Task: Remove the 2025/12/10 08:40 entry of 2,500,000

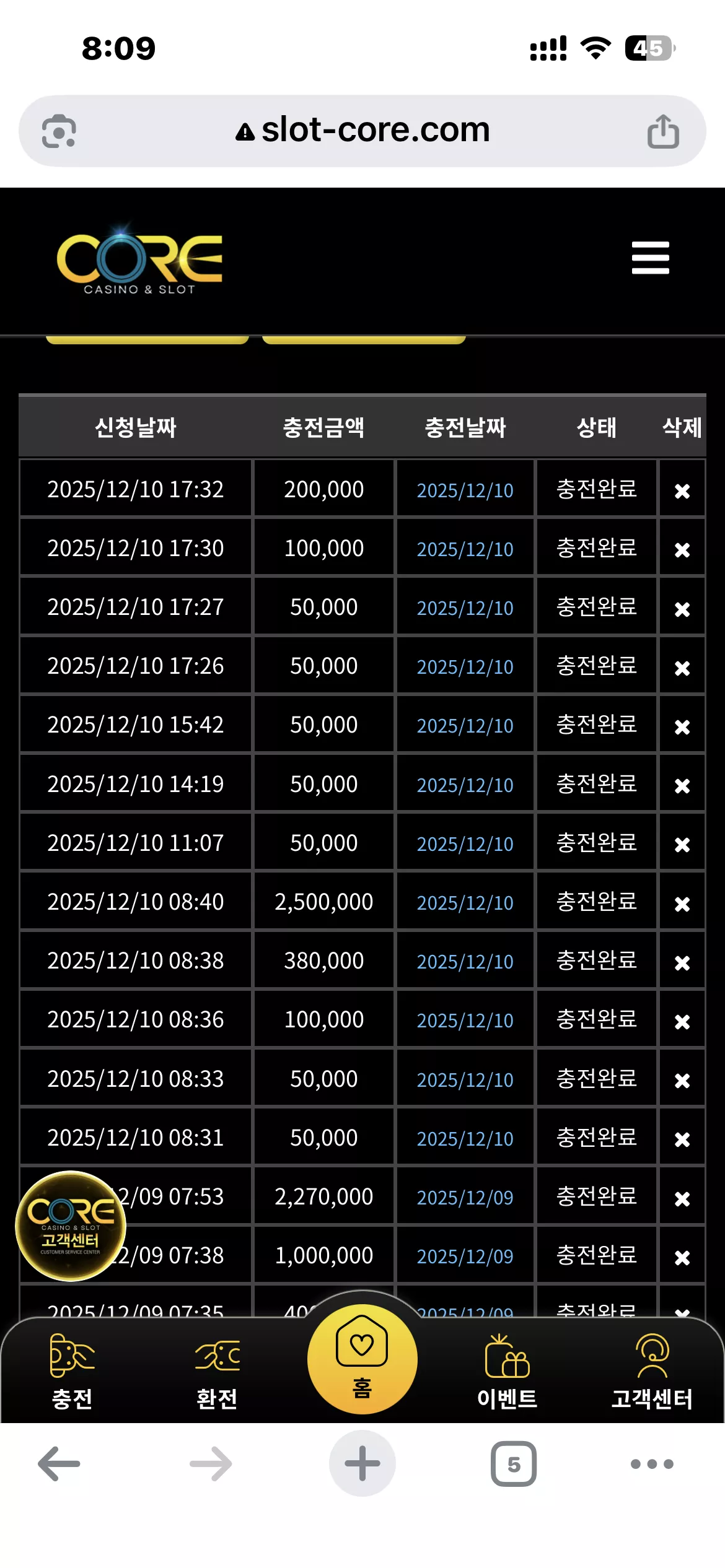Action: click(x=682, y=904)
